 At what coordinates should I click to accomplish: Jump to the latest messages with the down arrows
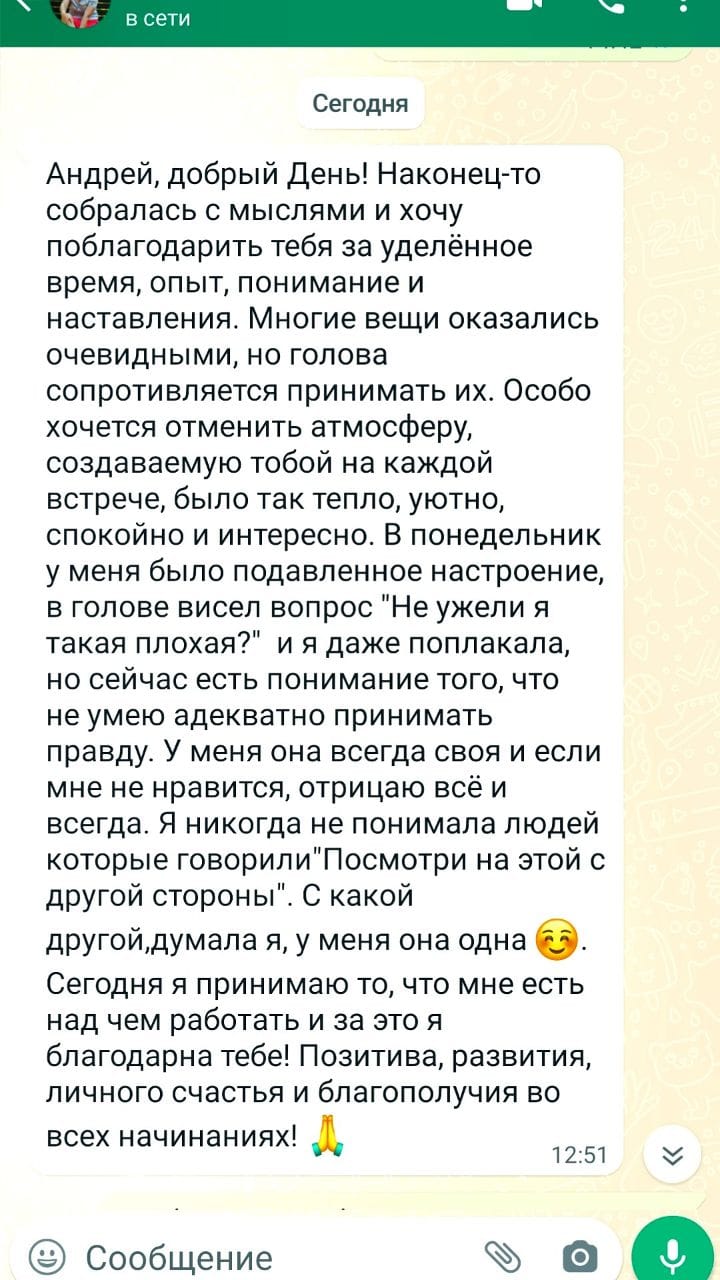(x=673, y=1156)
